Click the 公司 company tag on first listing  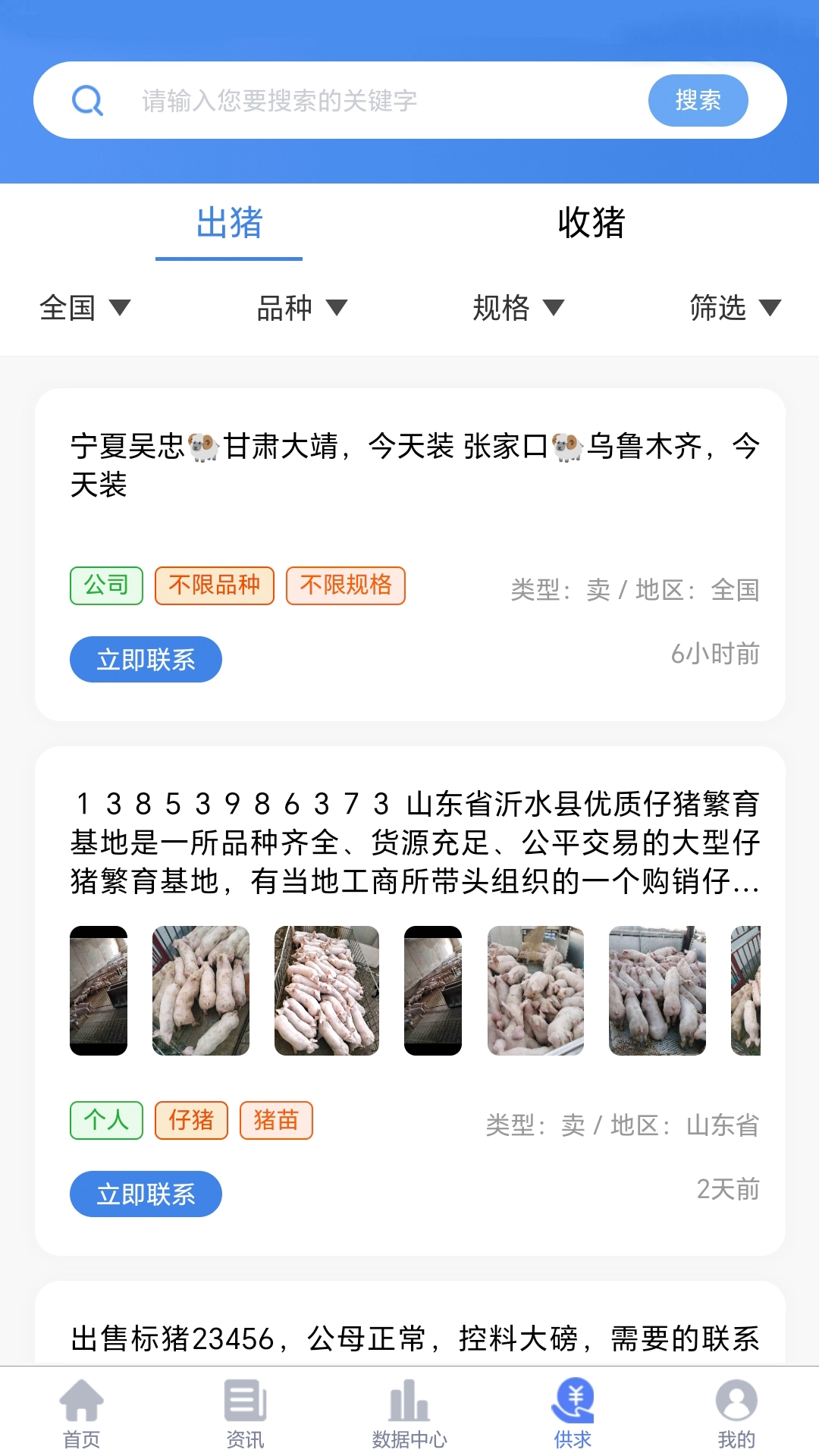(x=106, y=585)
